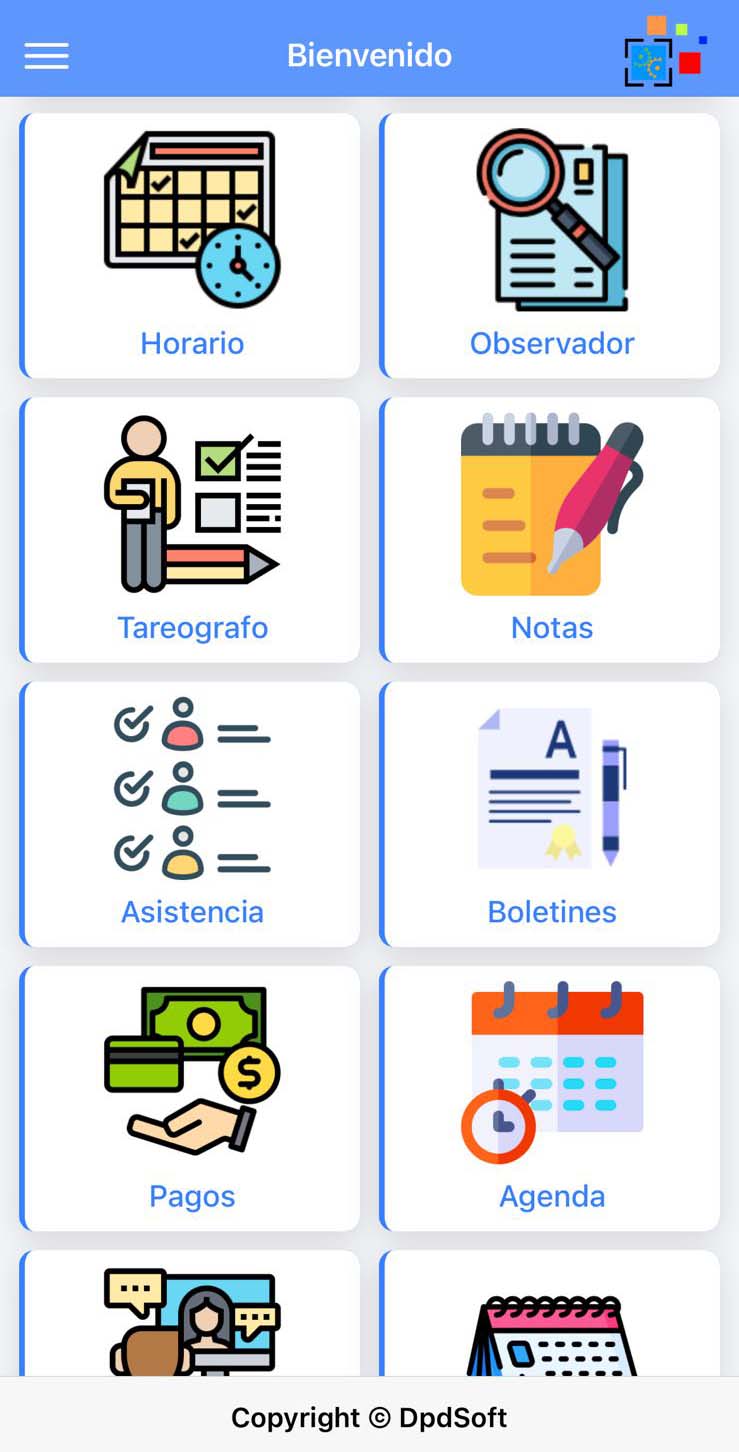Image resolution: width=739 pixels, height=1452 pixels.
Task: Open the Agenda card
Action: pos(550,1098)
